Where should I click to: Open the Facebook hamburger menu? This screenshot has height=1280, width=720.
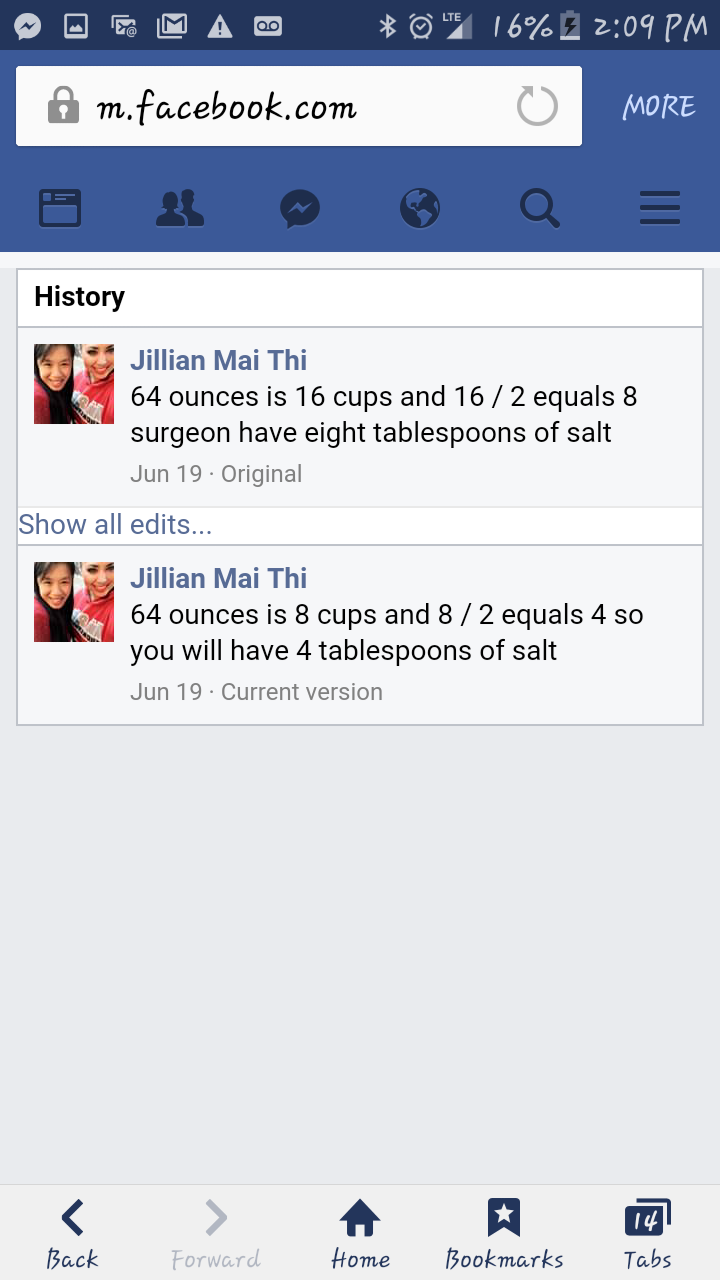pyautogui.click(x=660, y=209)
